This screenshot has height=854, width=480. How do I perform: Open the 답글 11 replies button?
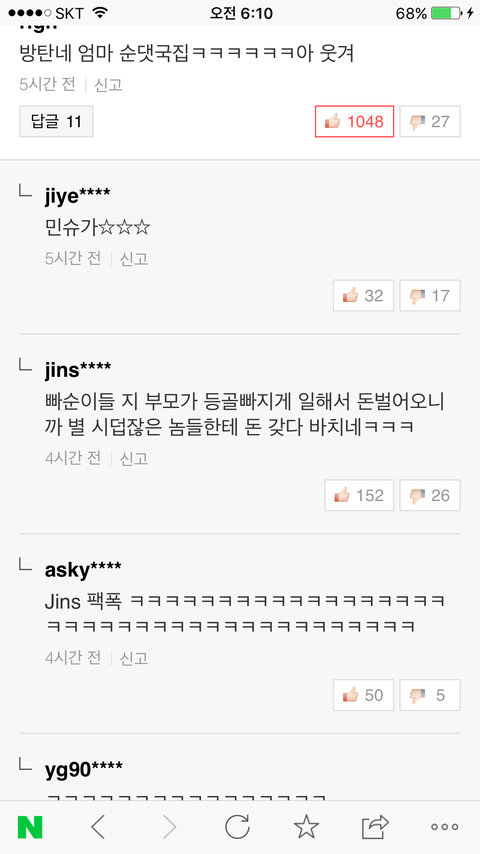coord(56,121)
